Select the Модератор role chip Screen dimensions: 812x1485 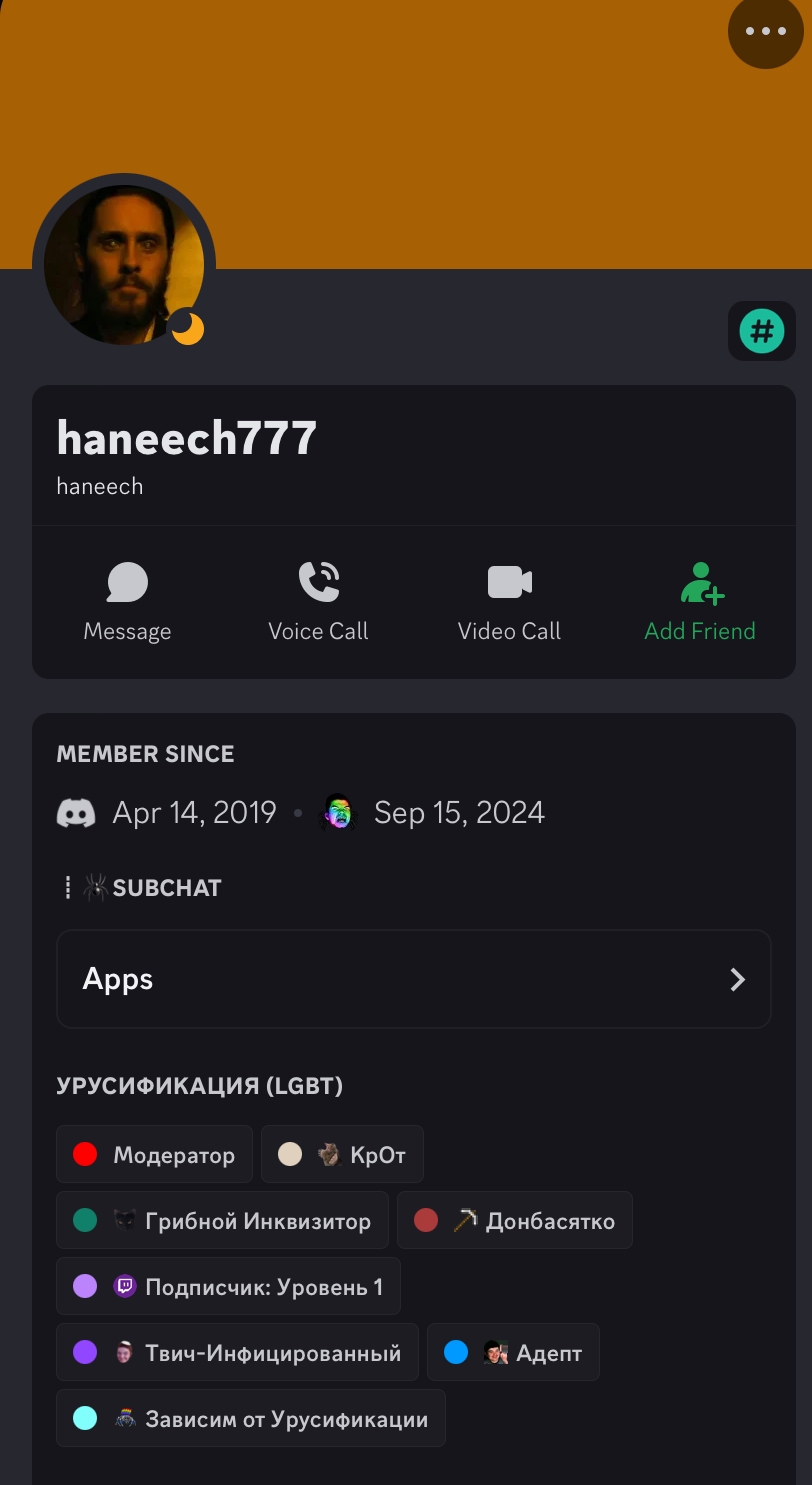coord(154,1155)
